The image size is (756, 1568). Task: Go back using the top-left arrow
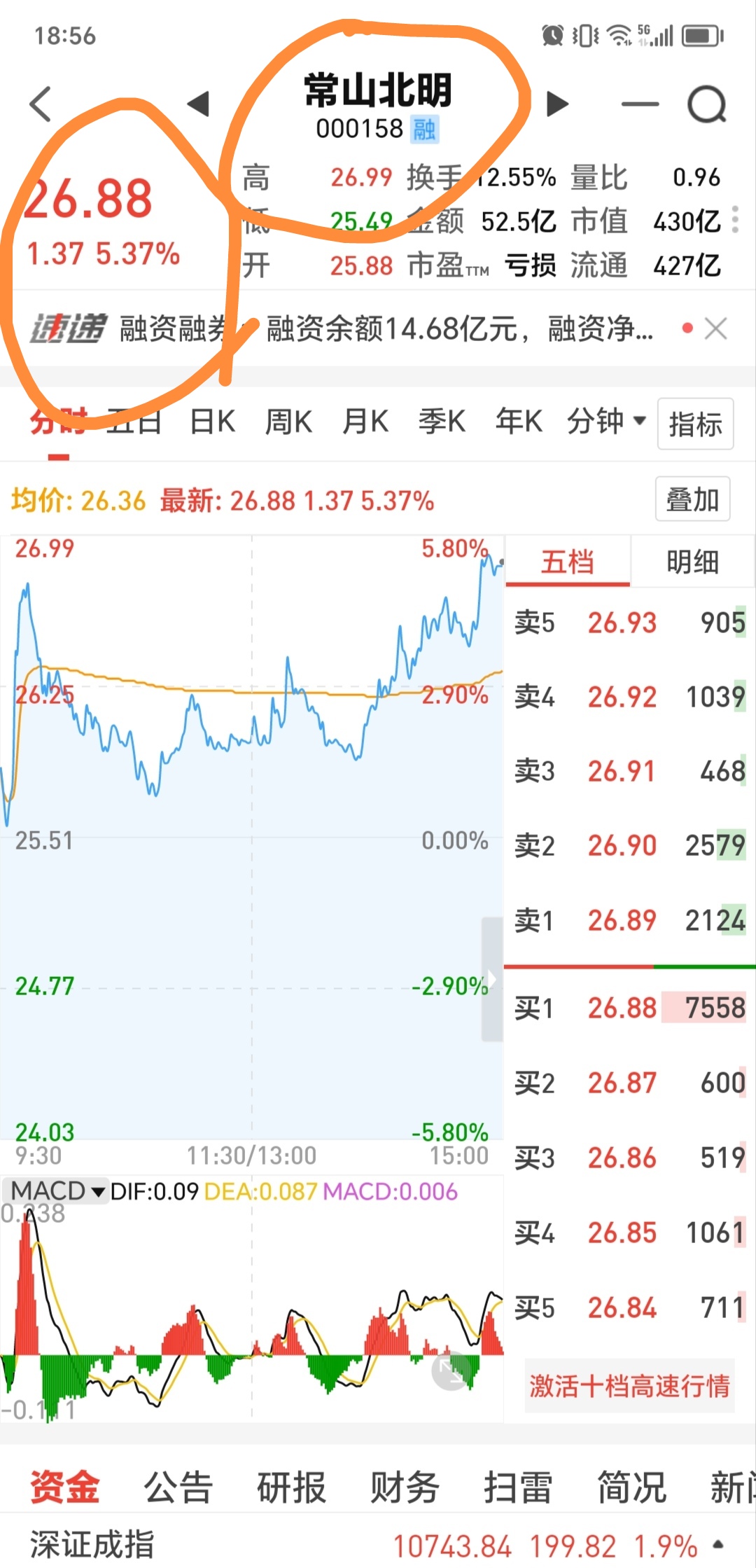click(x=41, y=104)
